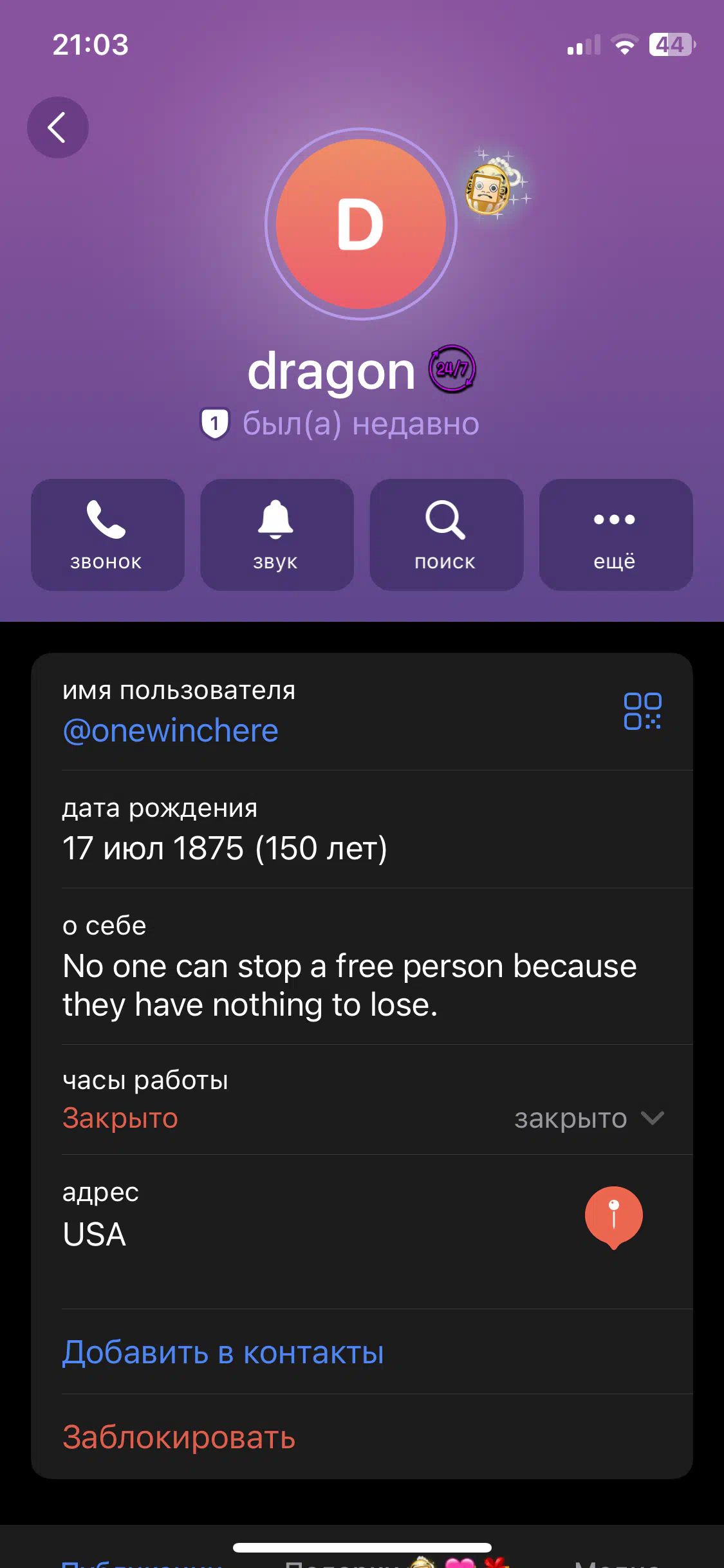The height and width of the screenshot is (1568, 724).
Task: Mute notifications via the звук button
Action: click(x=277, y=534)
